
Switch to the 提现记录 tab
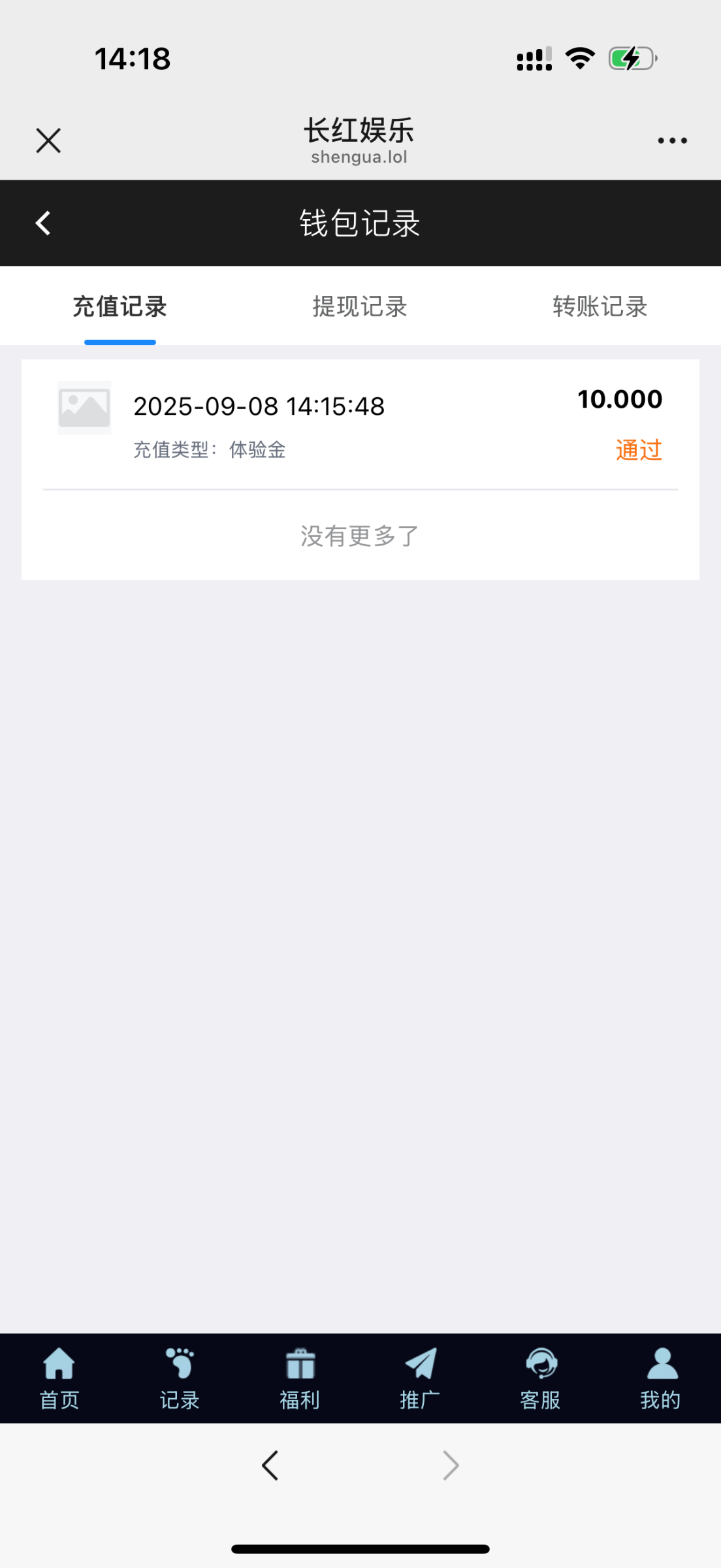[x=360, y=306]
